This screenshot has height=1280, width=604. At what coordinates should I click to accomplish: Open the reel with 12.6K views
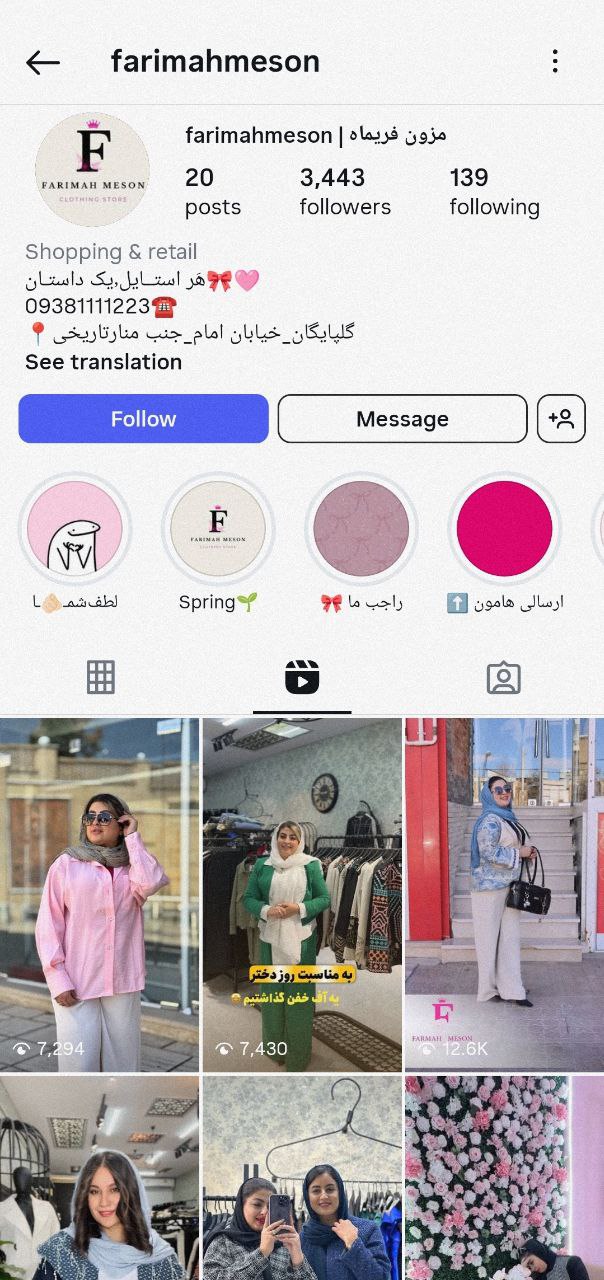[x=504, y=895]
